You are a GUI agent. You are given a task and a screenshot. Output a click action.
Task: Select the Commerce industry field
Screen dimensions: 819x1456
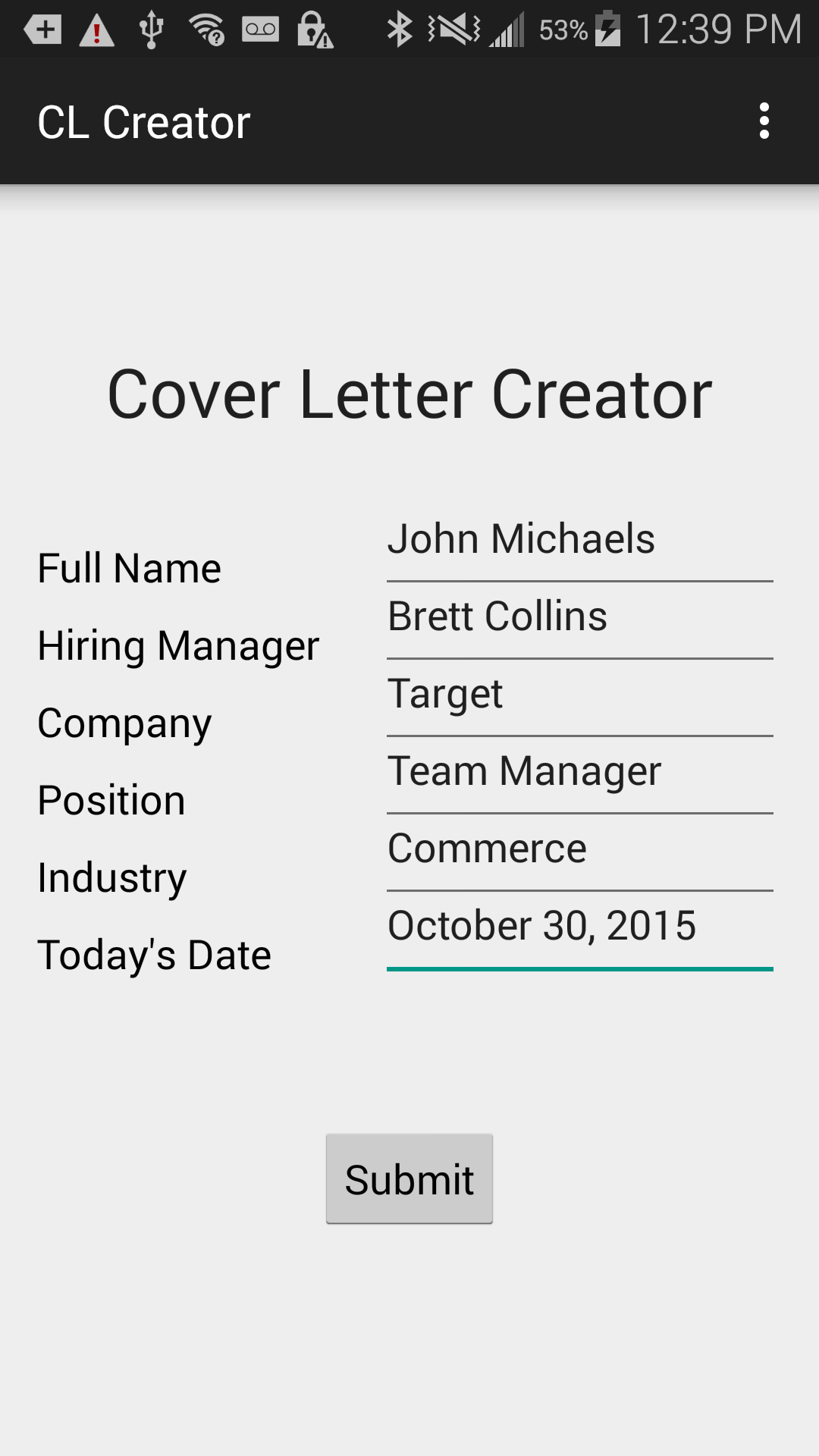[x=579, y=849]
